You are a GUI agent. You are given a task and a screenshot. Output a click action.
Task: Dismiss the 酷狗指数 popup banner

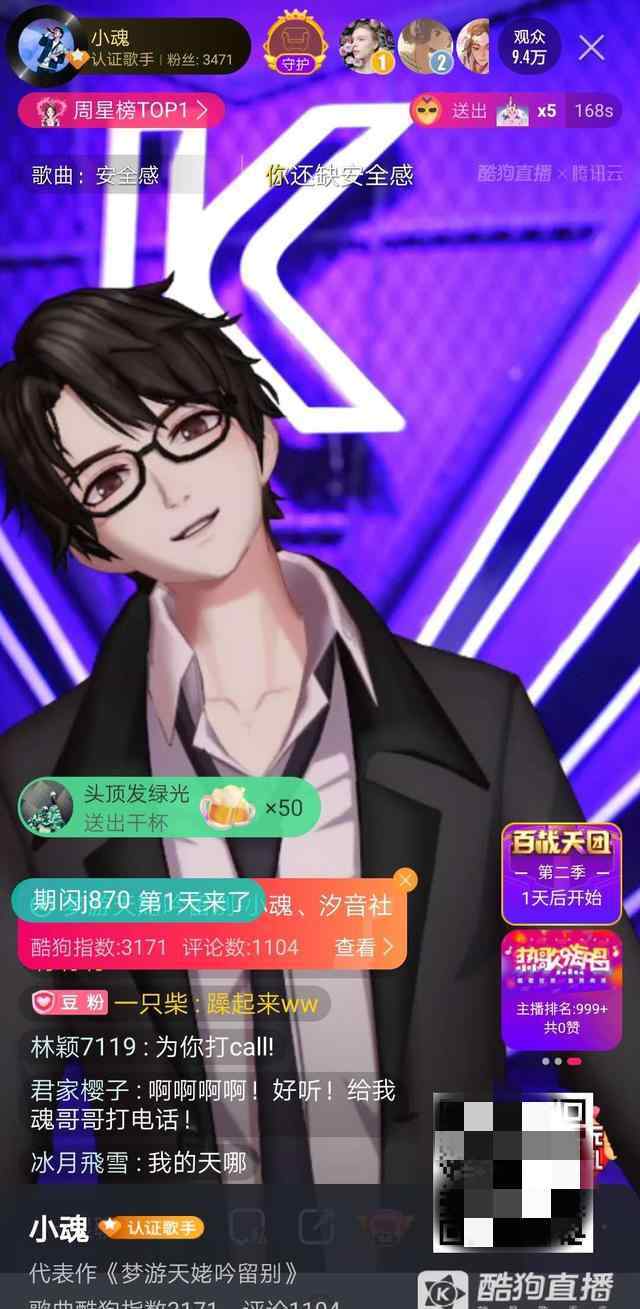coord(405,880)
